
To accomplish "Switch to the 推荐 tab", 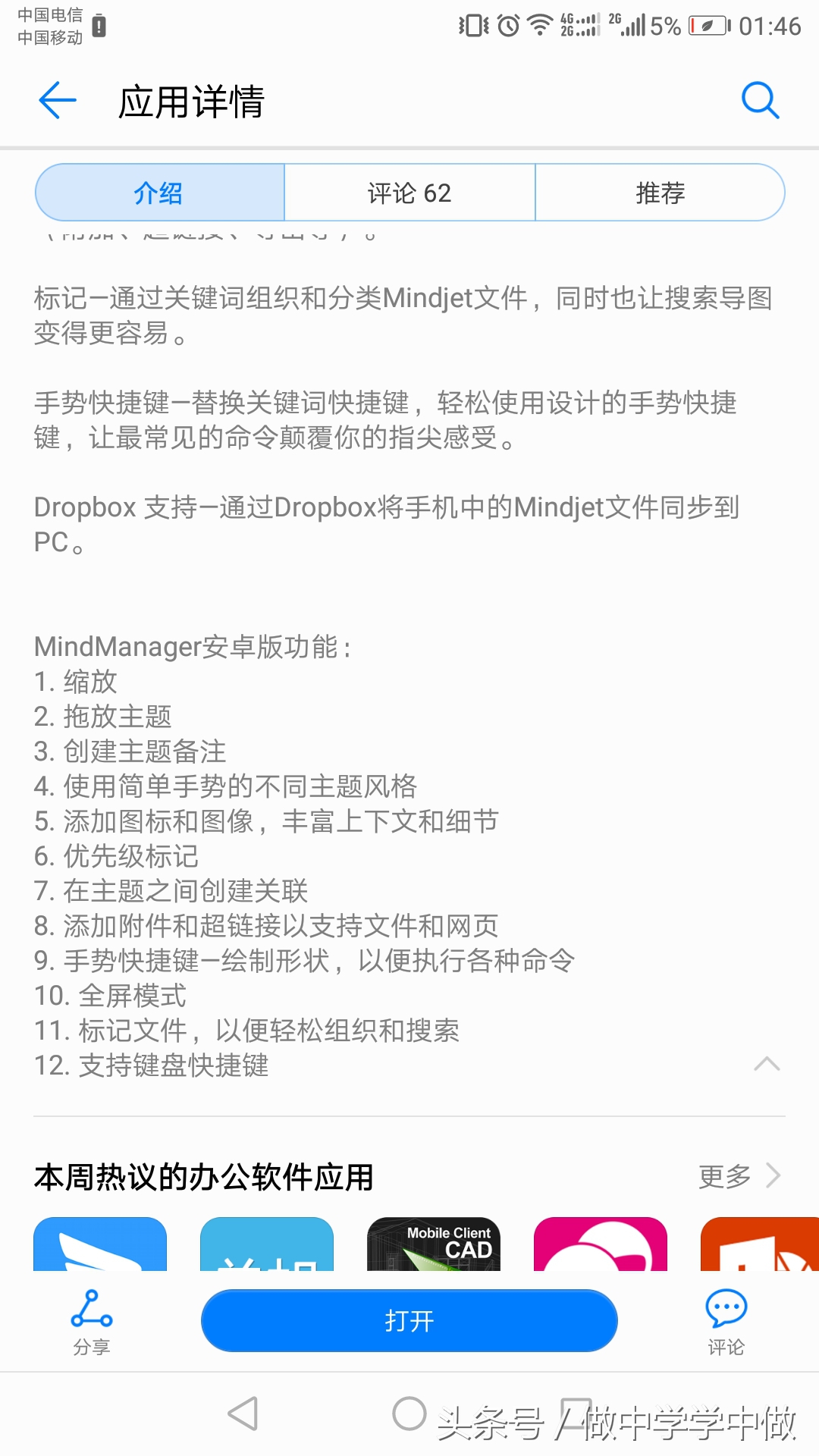I will click(660, 193).
